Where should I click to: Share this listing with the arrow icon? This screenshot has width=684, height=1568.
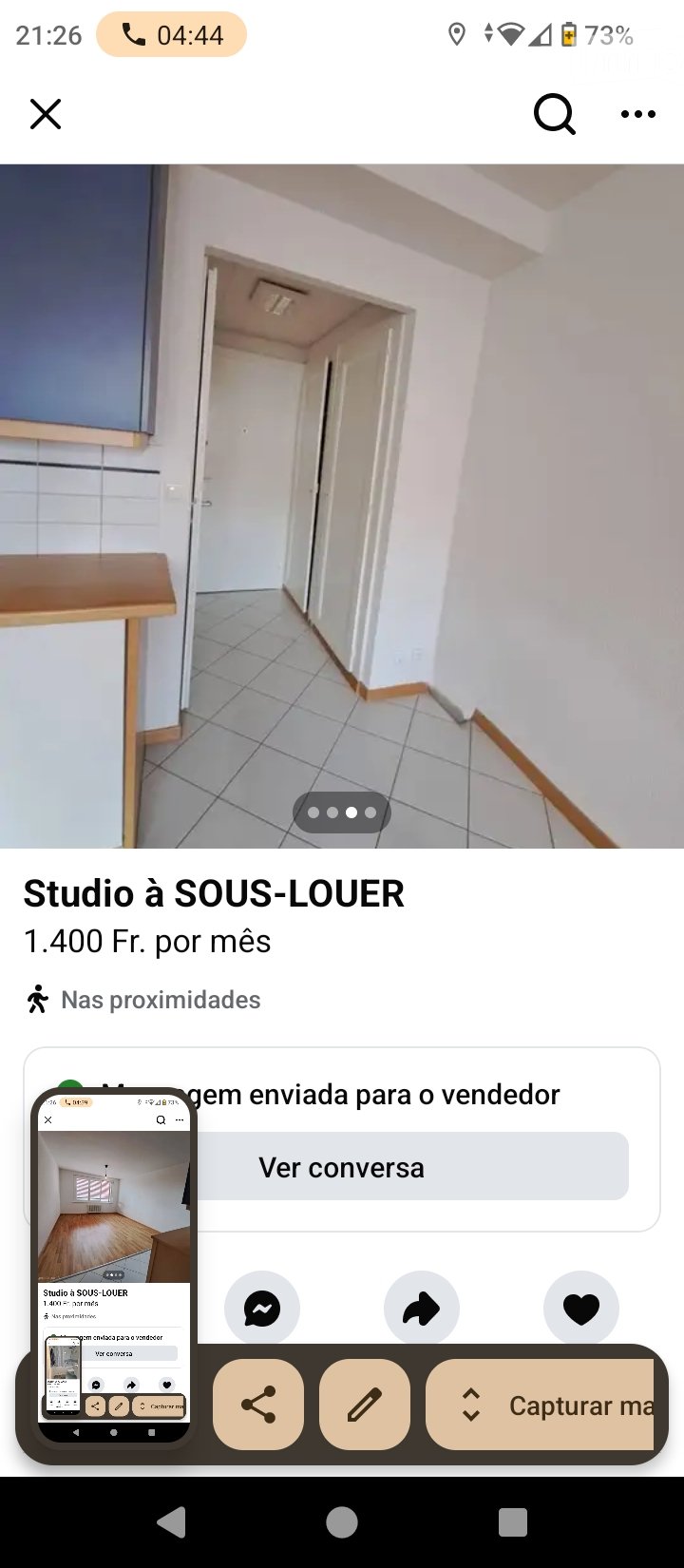tap(422, 1310)
